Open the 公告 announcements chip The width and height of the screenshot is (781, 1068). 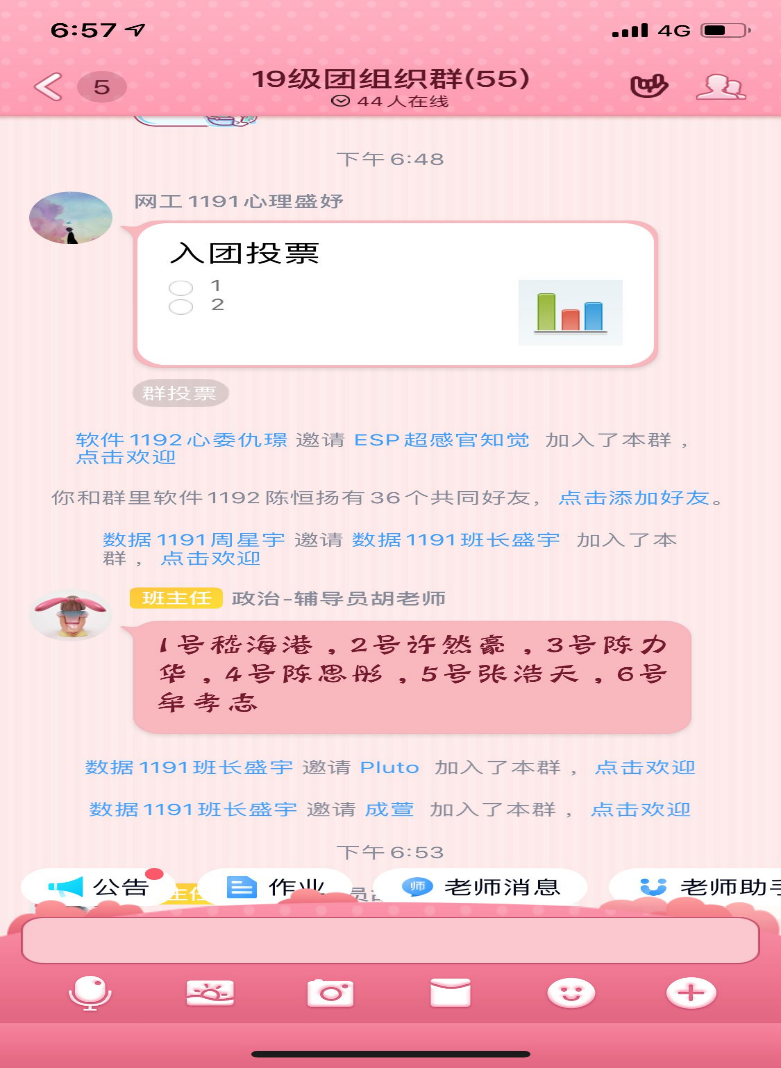tap(100, 887)
